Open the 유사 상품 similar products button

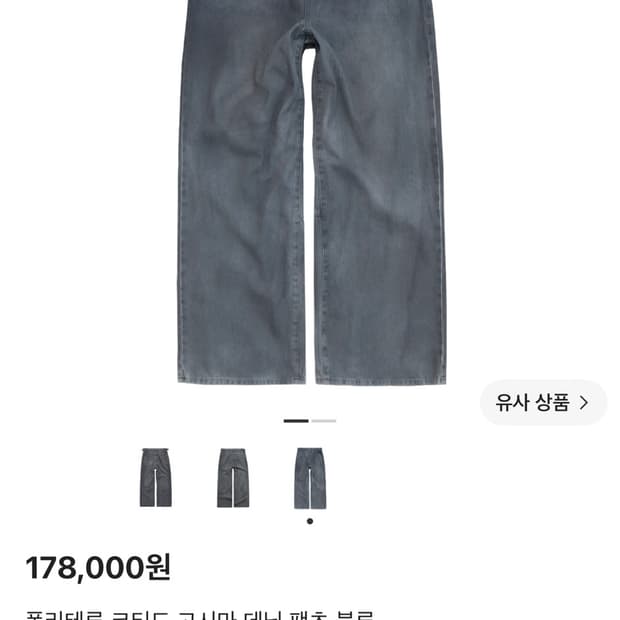click(543, 403)
